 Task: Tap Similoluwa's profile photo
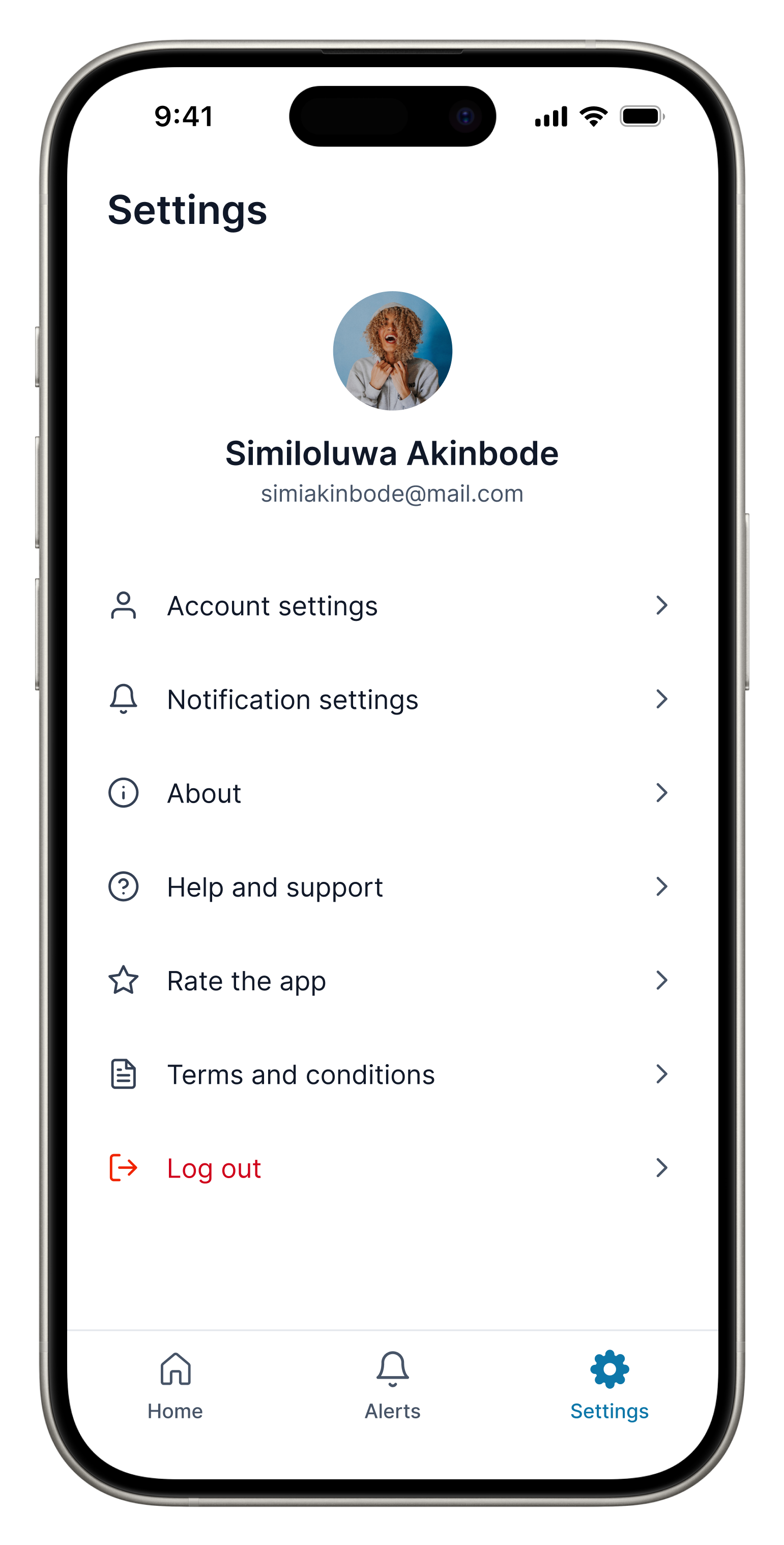coord(393,351)
